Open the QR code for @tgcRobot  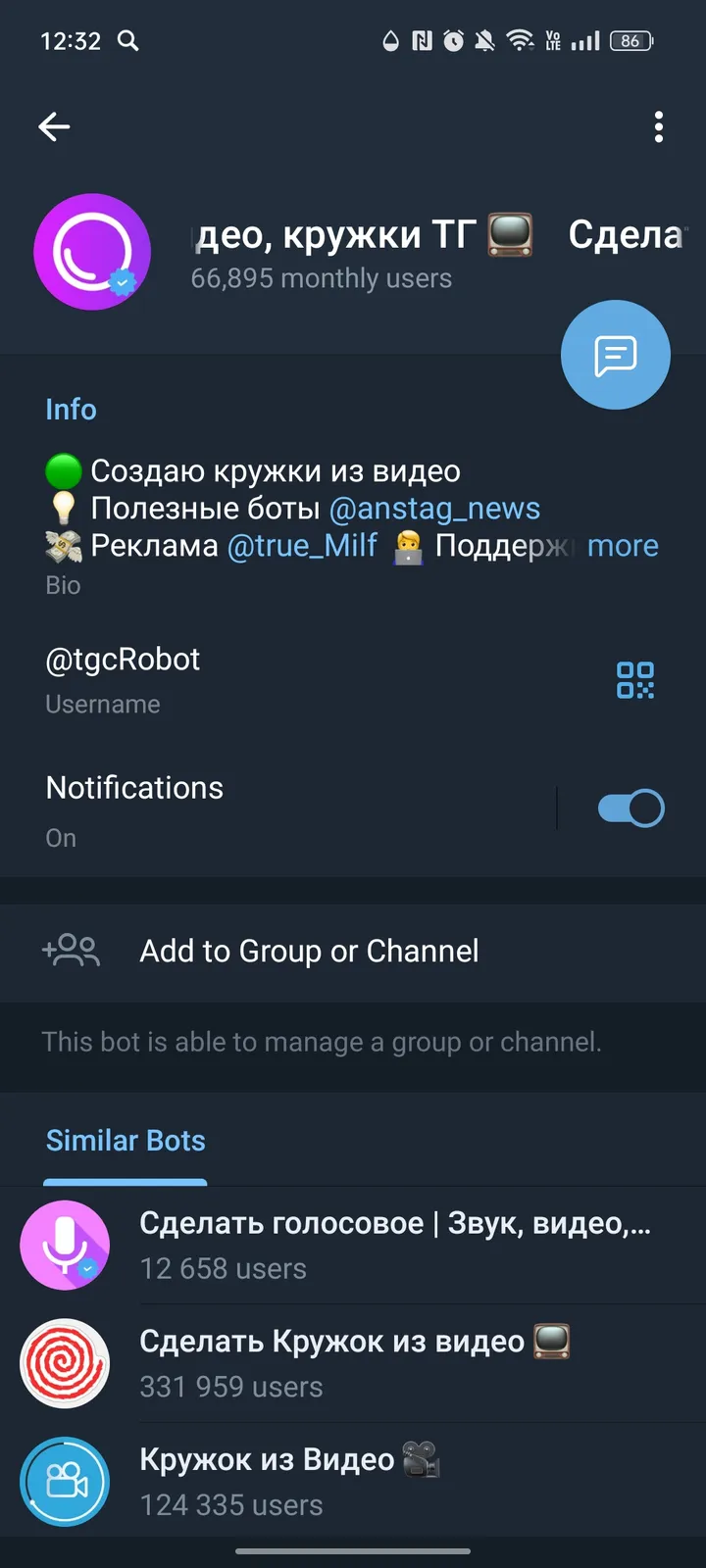[635, 680]
